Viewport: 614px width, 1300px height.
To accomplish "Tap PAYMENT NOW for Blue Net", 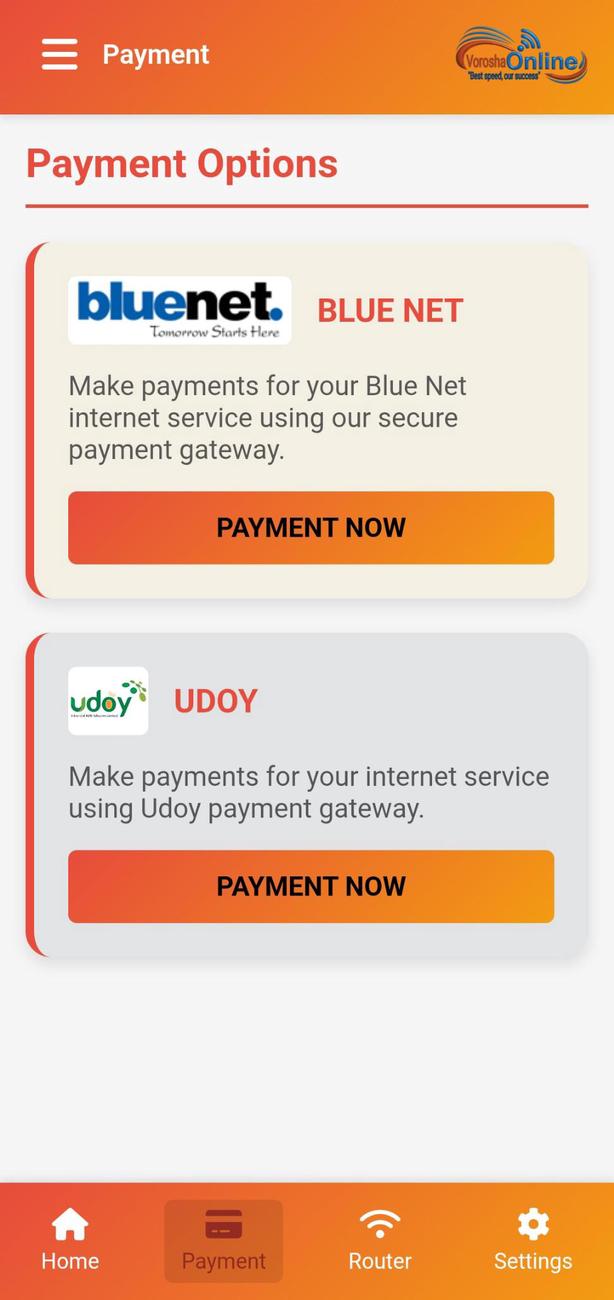I will [x=311, y=528].
